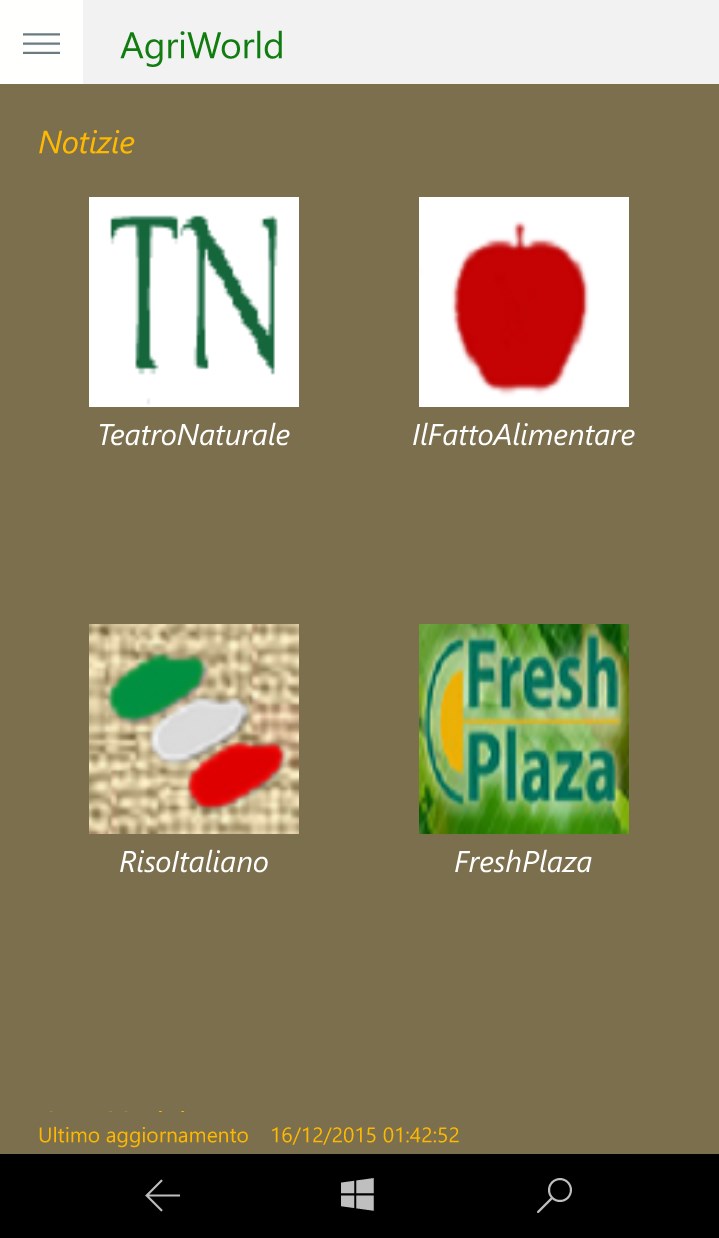The height and width of the screenshot is (1238, 719).
Task: Open the hamburger navigation menu
Action: [x=41, y=43]
